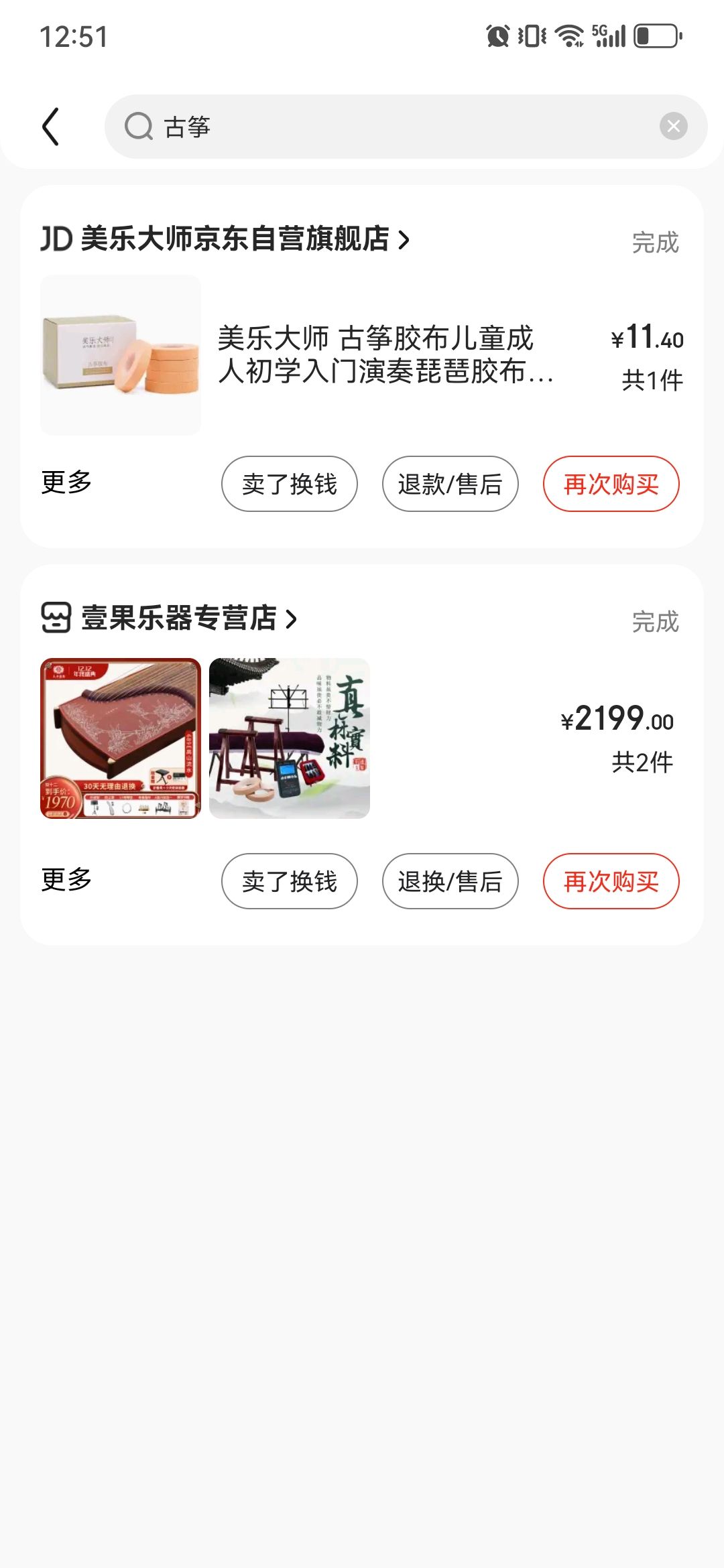Open the guzheng accessories product image
Image resolution: width=724 pixels, height=1568 pixels.
[x=290, y=738]
